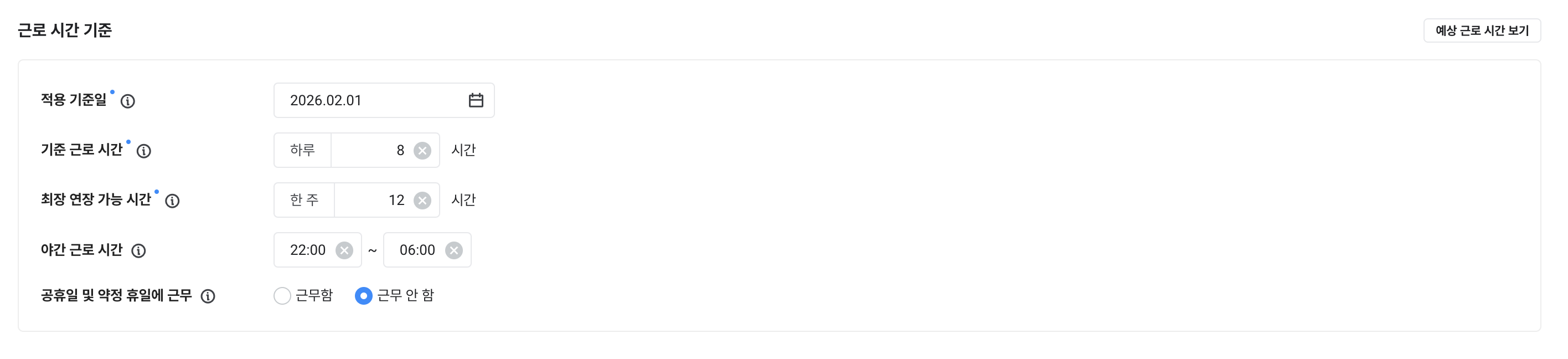This screenshot has width=1568, height=359.
Task: Select the 근무 안 함 radio option
Action: pos(363,296)
